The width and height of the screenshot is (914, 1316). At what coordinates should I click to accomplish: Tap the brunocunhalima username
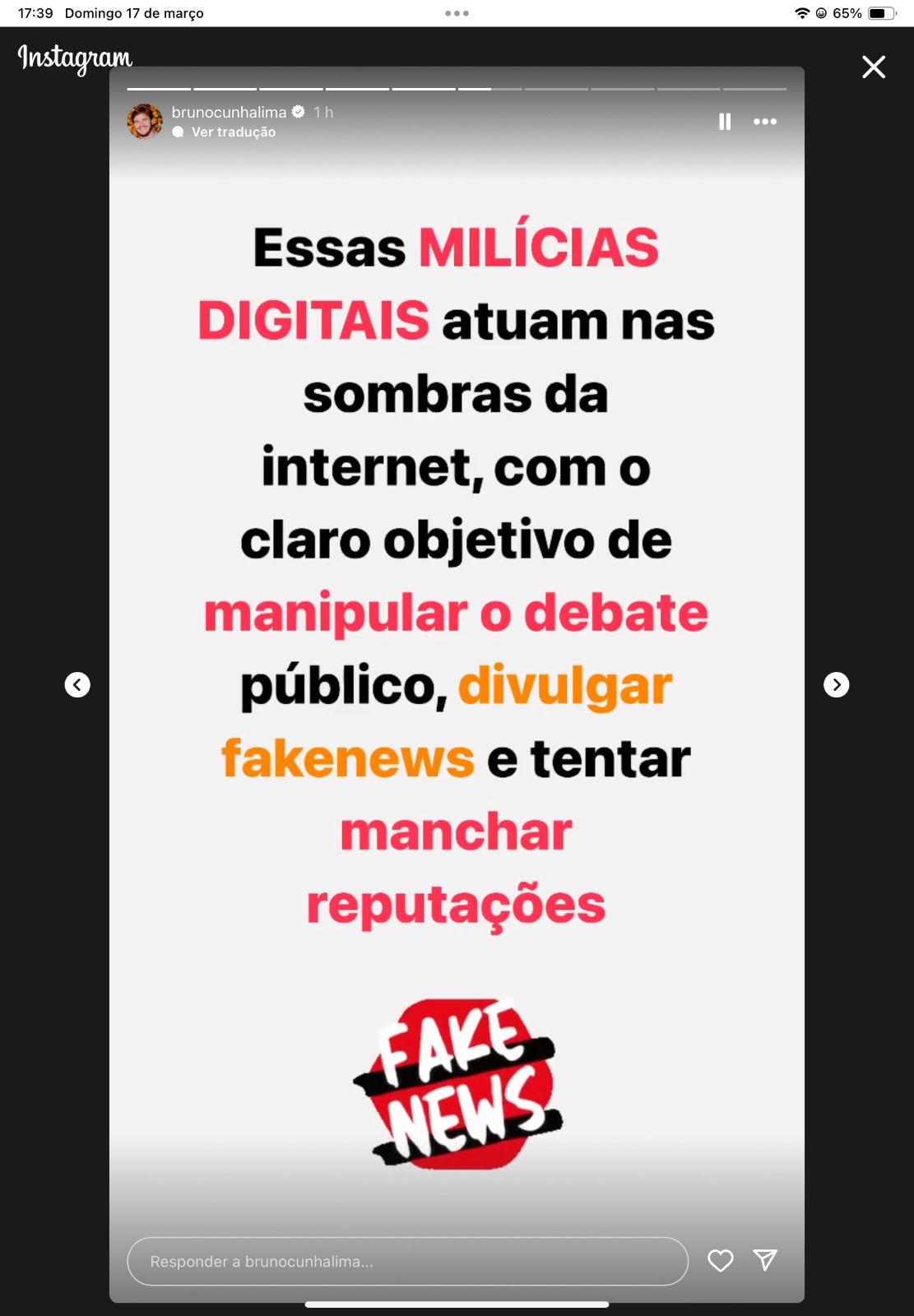click(229, 112)
